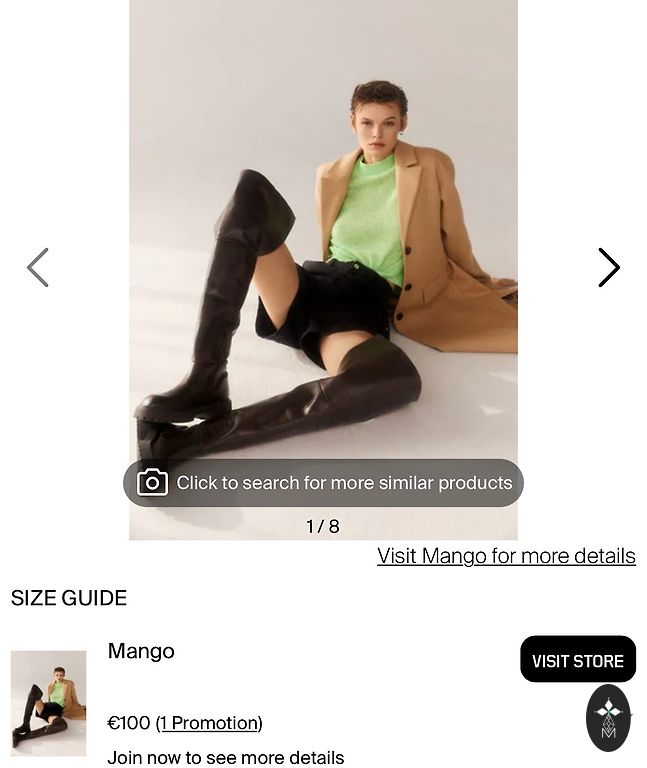647x768 pixels.
Task: Show the next product image
Action: 608,268
